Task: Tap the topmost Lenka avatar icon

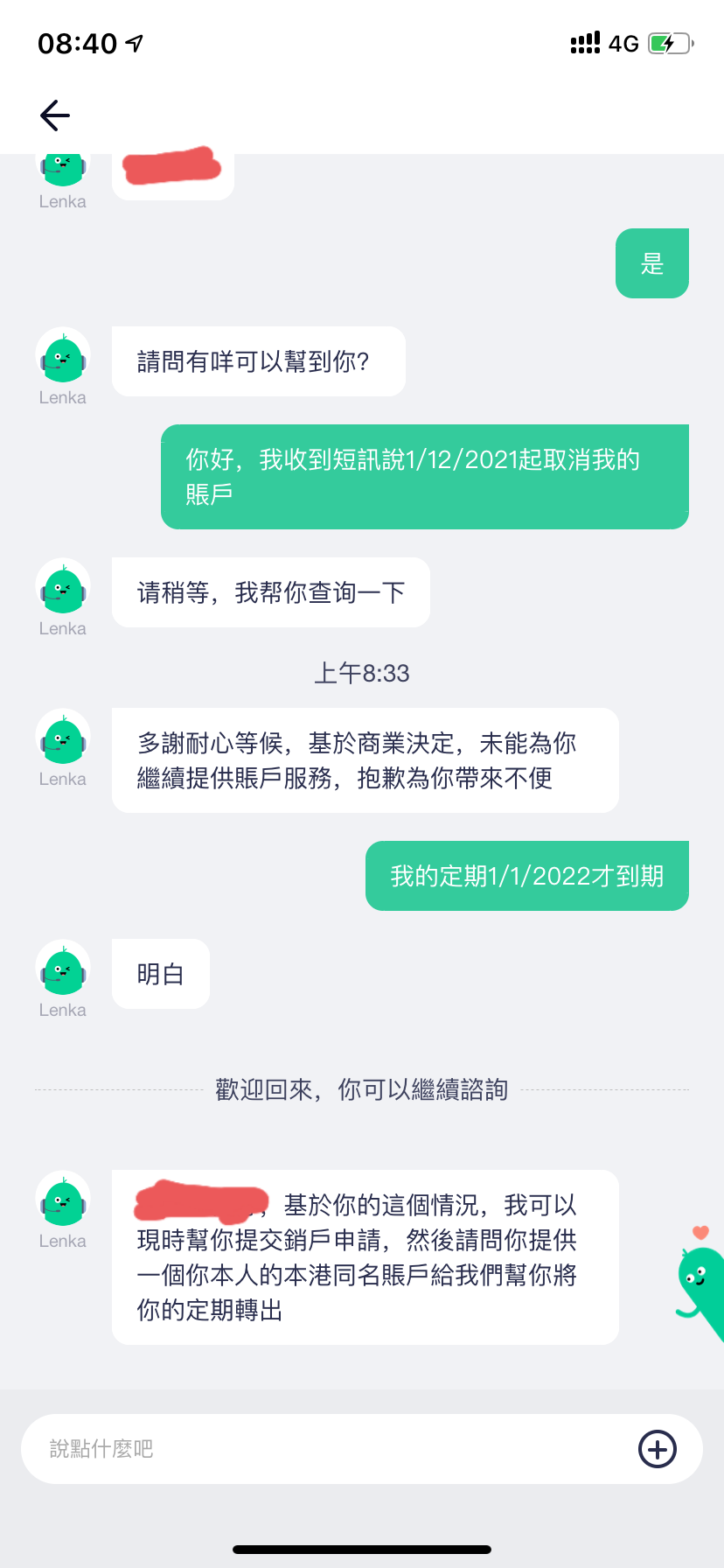Action: (x=62, y=166)
